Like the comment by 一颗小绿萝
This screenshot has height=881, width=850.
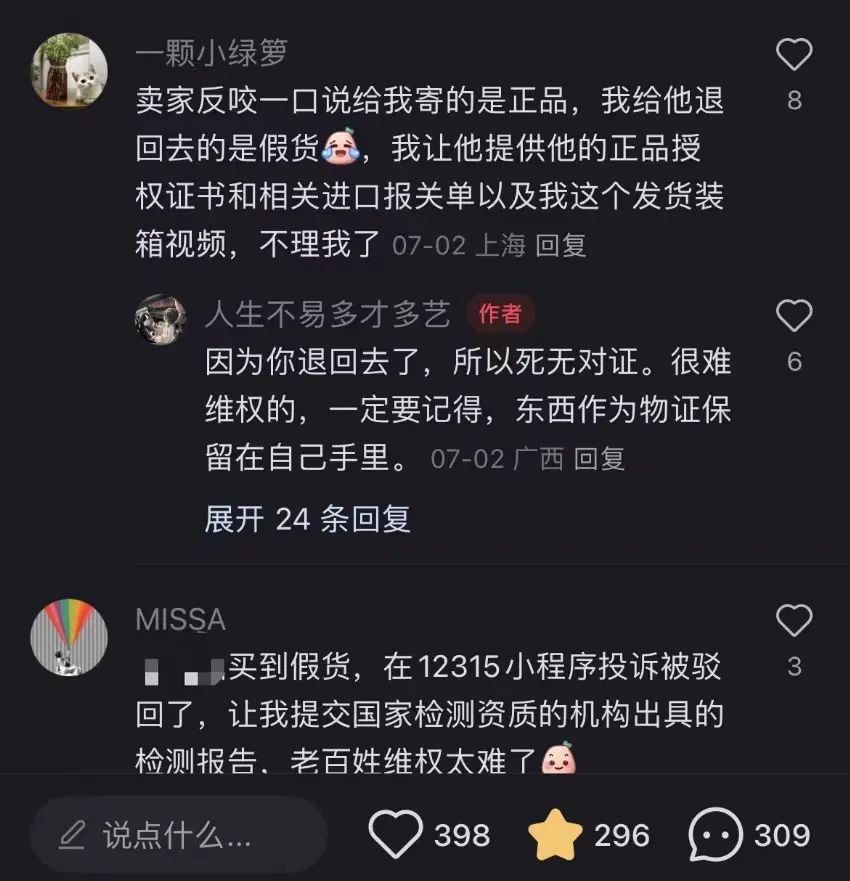click(794, 55)
